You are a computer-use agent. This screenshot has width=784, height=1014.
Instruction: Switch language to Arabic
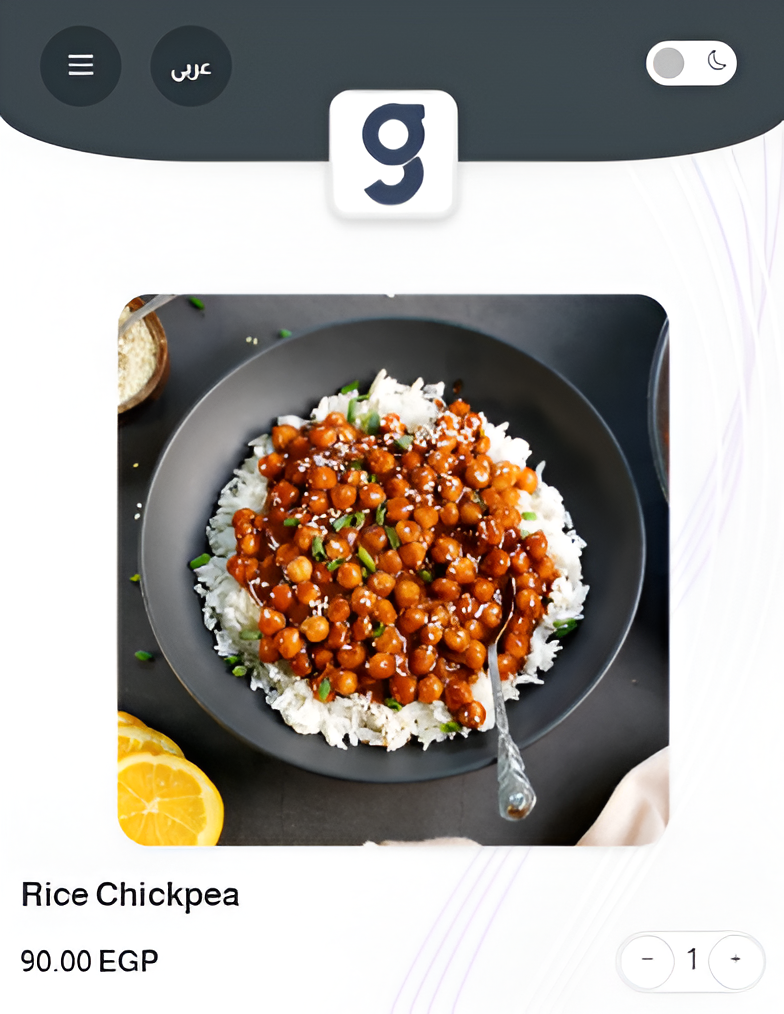pyautogui.click(x=191, y=66)
